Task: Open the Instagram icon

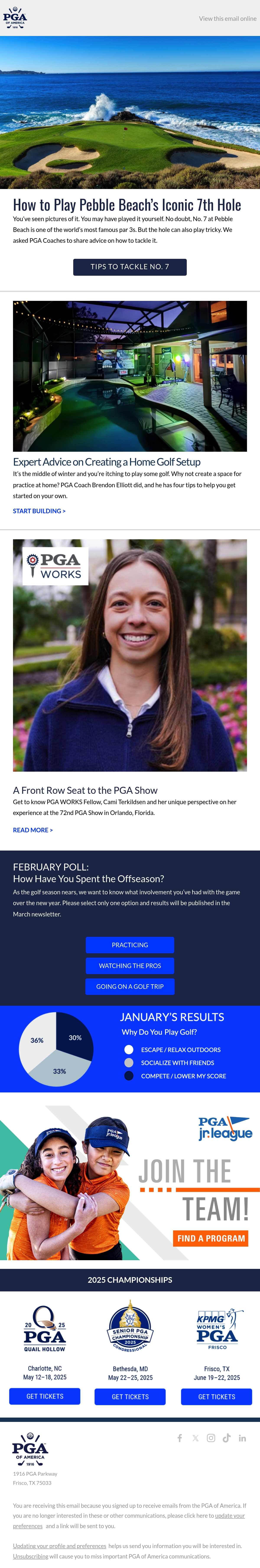Action: point(211,1438)
